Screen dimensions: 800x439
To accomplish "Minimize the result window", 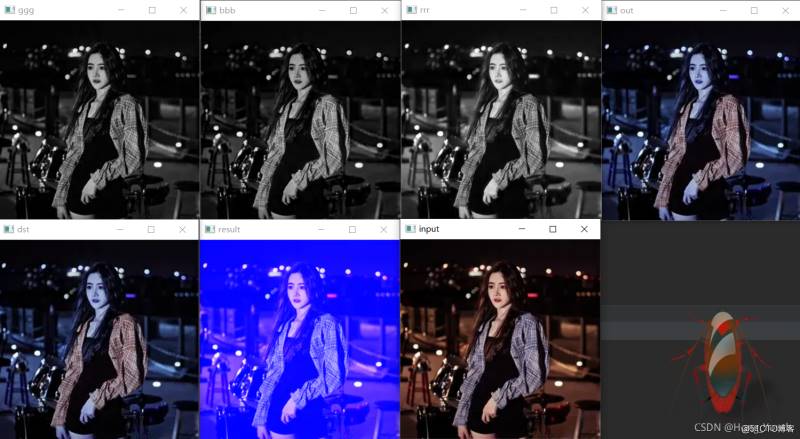I will [x=322, y=229].
